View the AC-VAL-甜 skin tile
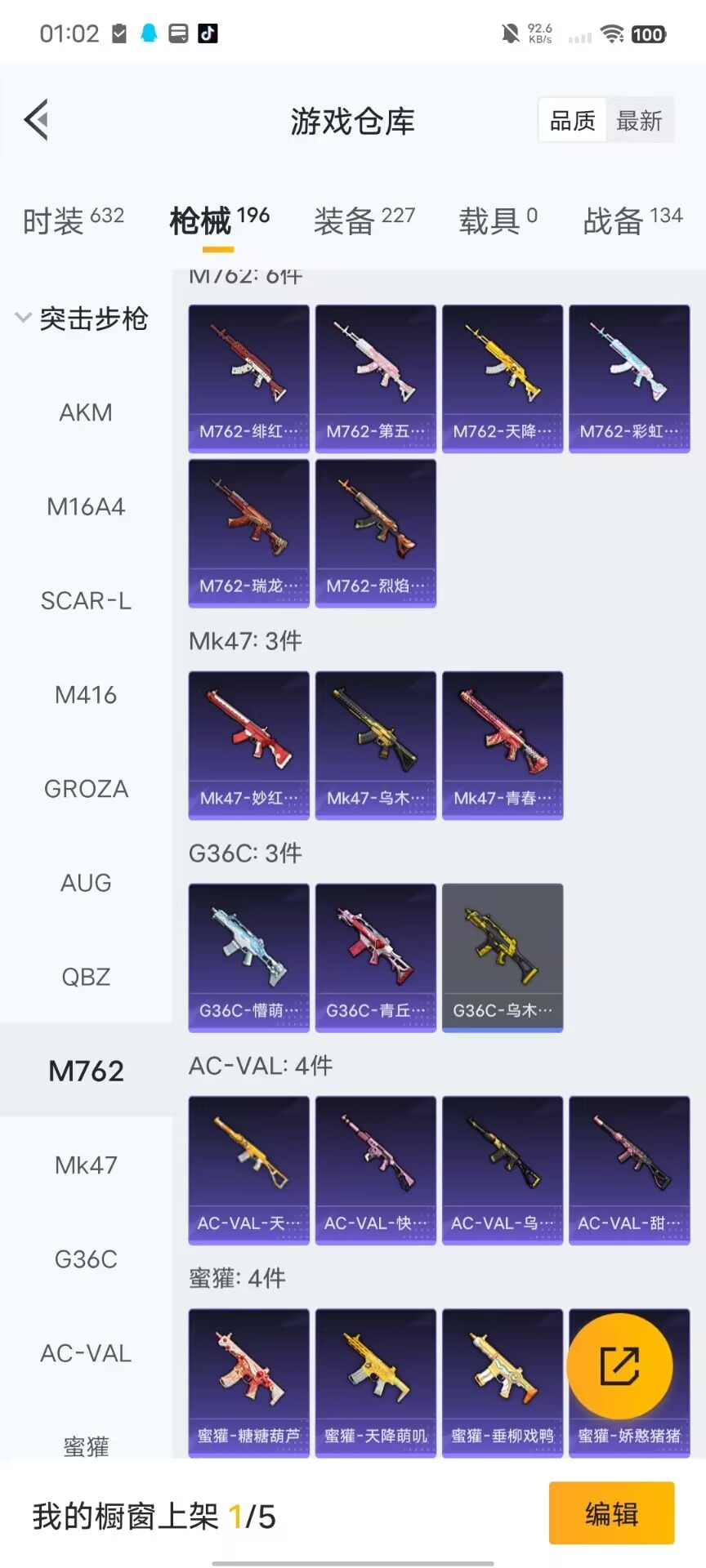The image size is (706, 1568). click(x=629, y=1169)
